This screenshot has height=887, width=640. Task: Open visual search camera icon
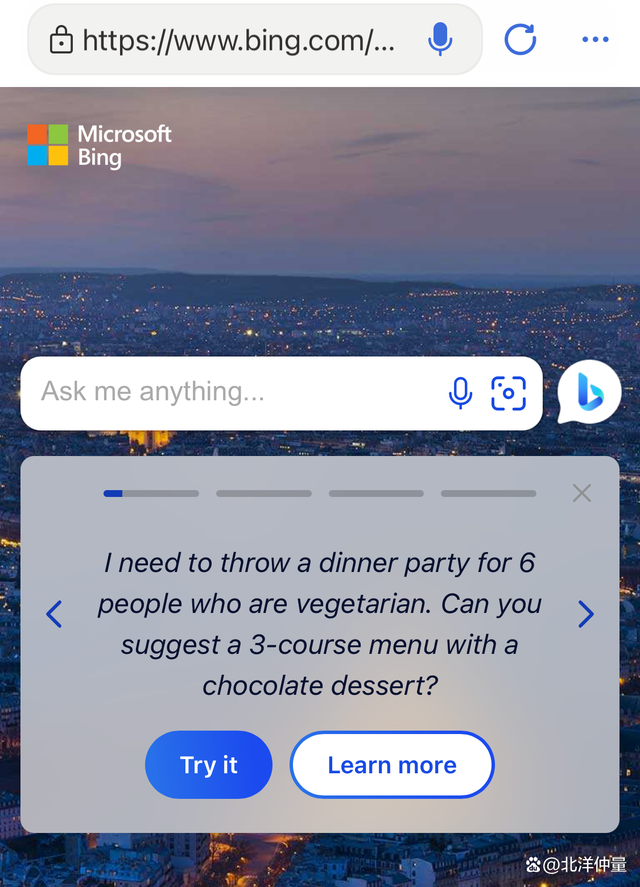pos(508,393)
